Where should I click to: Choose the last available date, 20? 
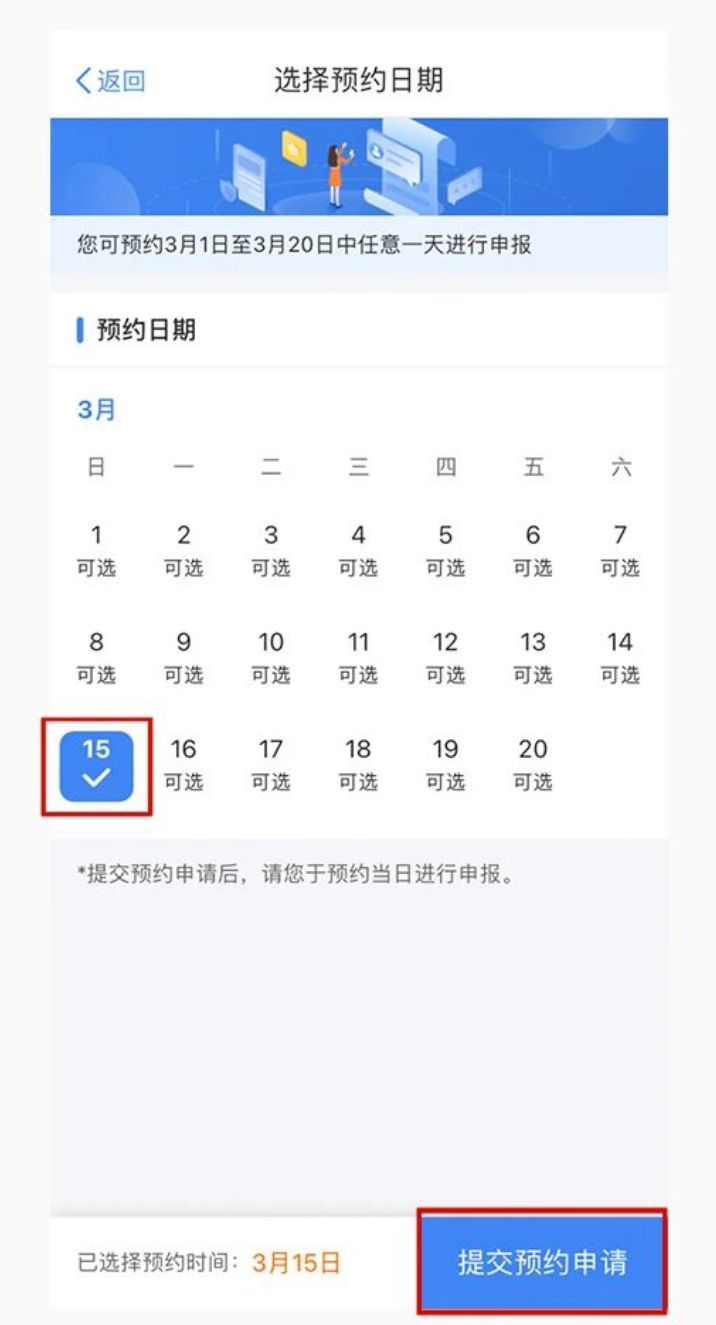coord(533,764)
